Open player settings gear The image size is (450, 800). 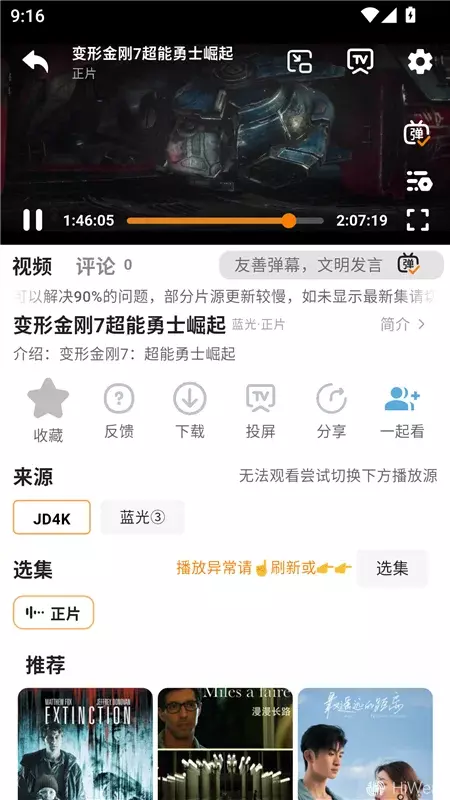(420, 62)
